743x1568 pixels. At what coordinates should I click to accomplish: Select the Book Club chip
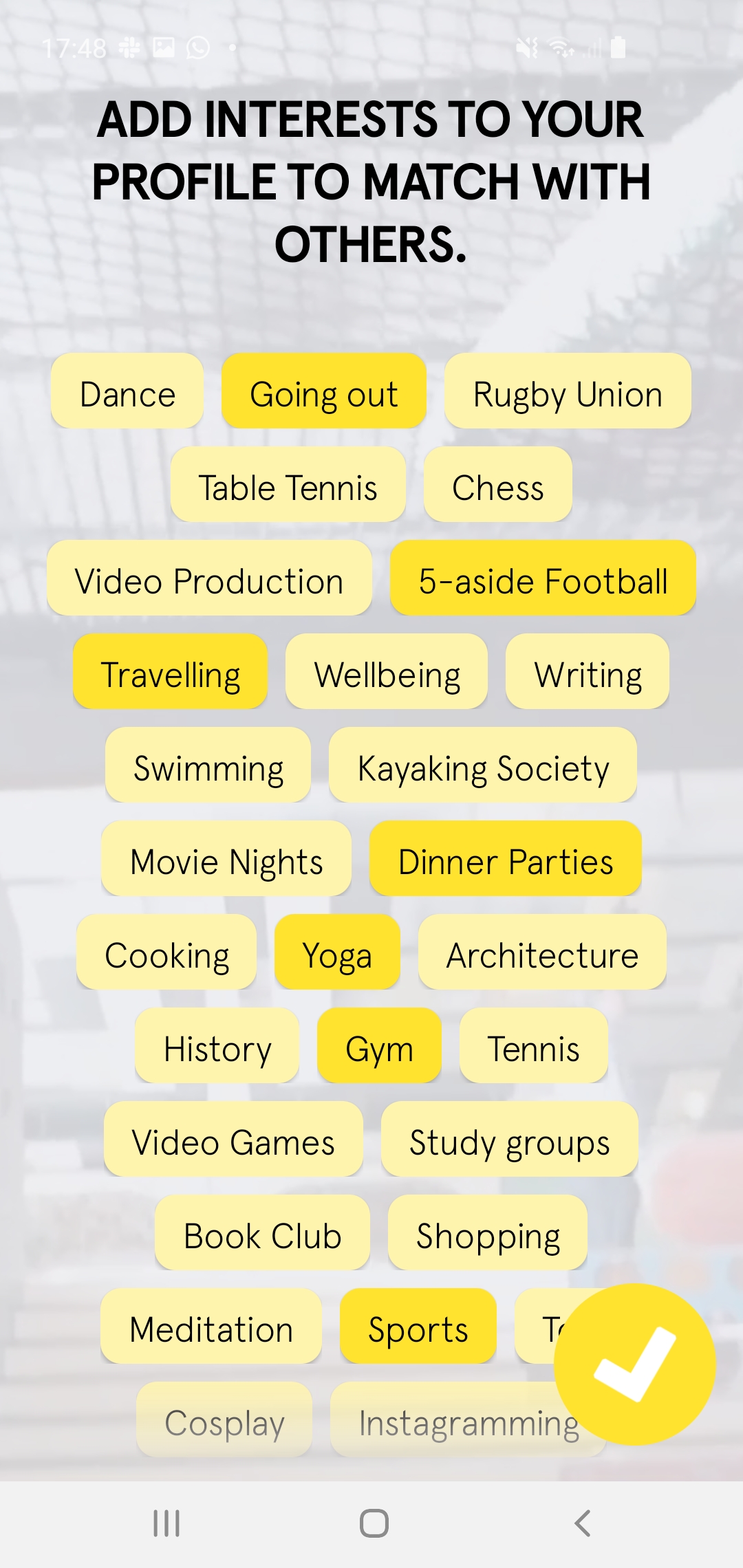[262, 1236]
